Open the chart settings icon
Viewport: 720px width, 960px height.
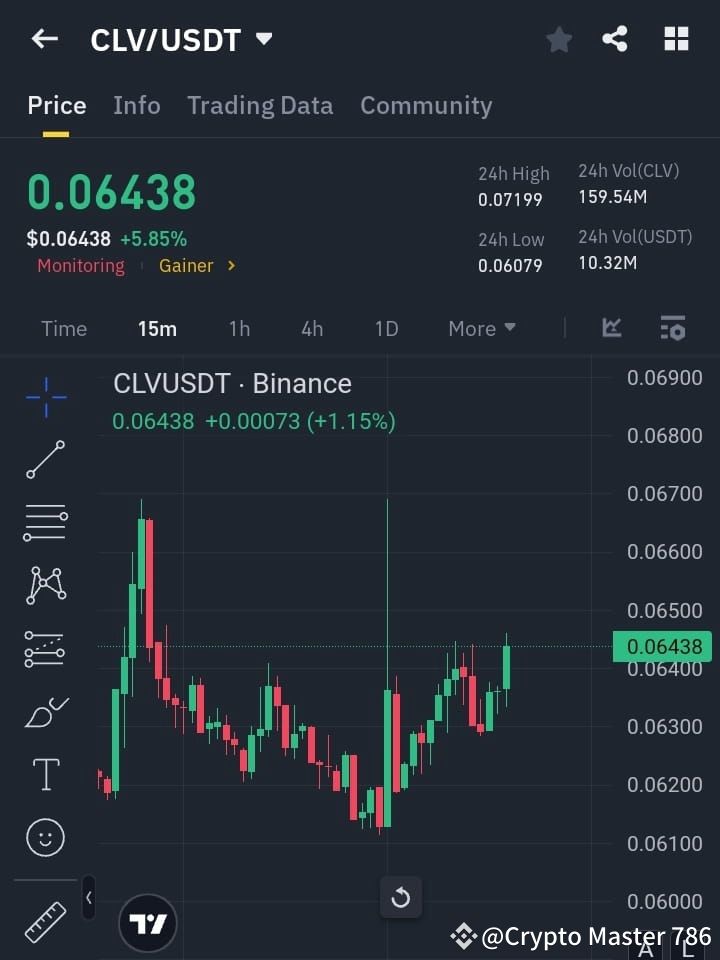[x=672, y=328]
